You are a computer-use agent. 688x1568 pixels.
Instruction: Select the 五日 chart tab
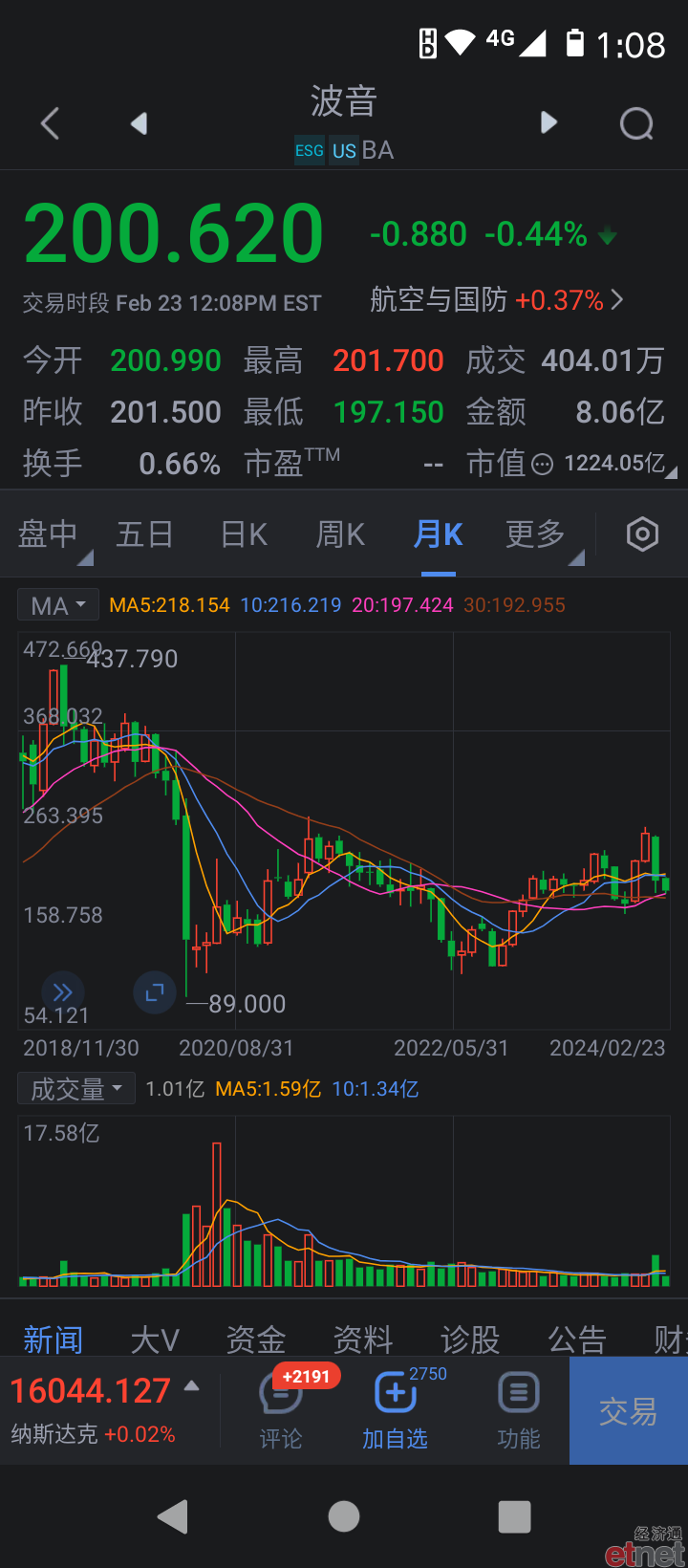click(144, 534)
